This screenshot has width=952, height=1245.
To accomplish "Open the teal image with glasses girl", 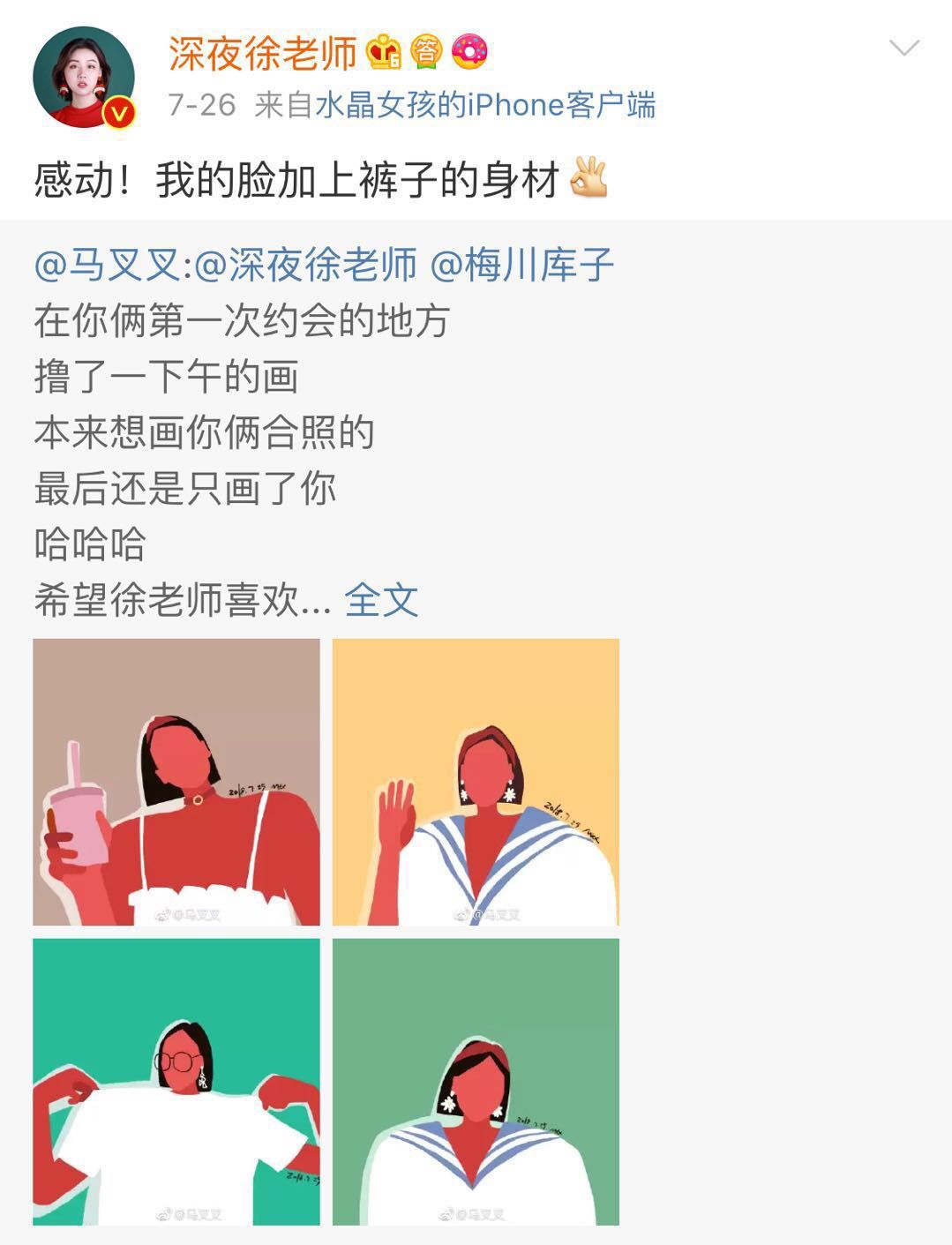I will click(176, 1081).
